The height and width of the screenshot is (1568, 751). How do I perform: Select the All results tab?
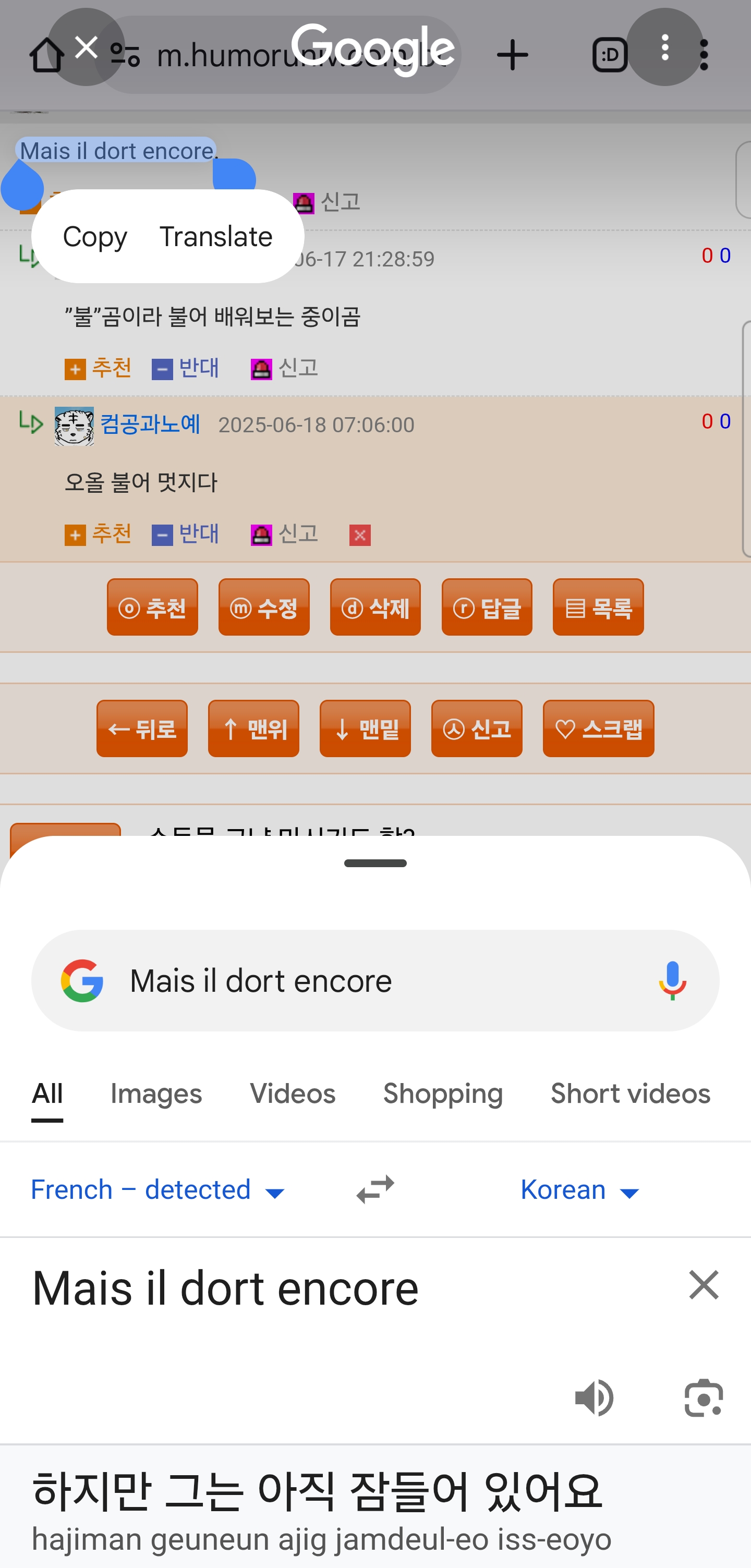(47, 1094)
